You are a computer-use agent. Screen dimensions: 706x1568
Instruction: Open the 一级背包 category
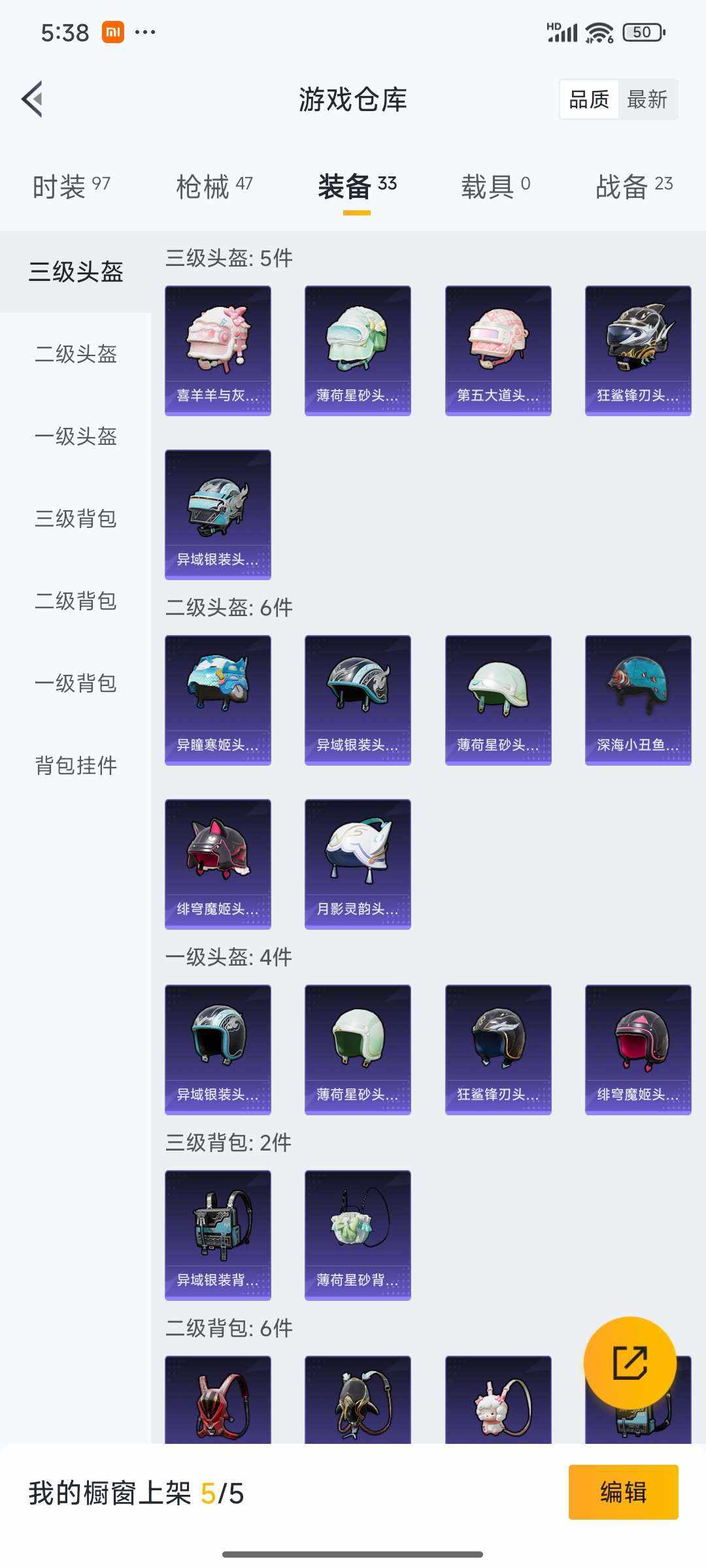[76, 683]
